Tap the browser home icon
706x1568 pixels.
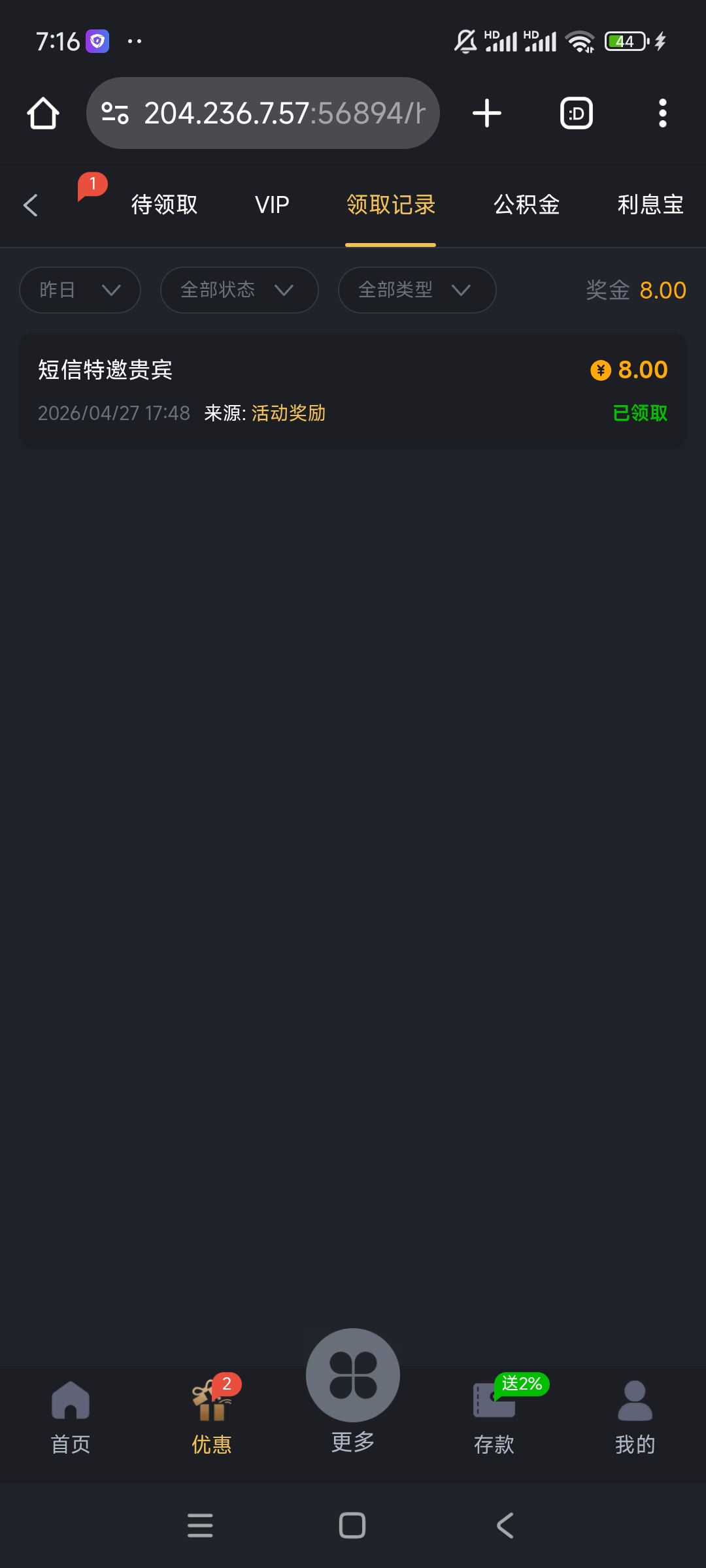[43, 114]
